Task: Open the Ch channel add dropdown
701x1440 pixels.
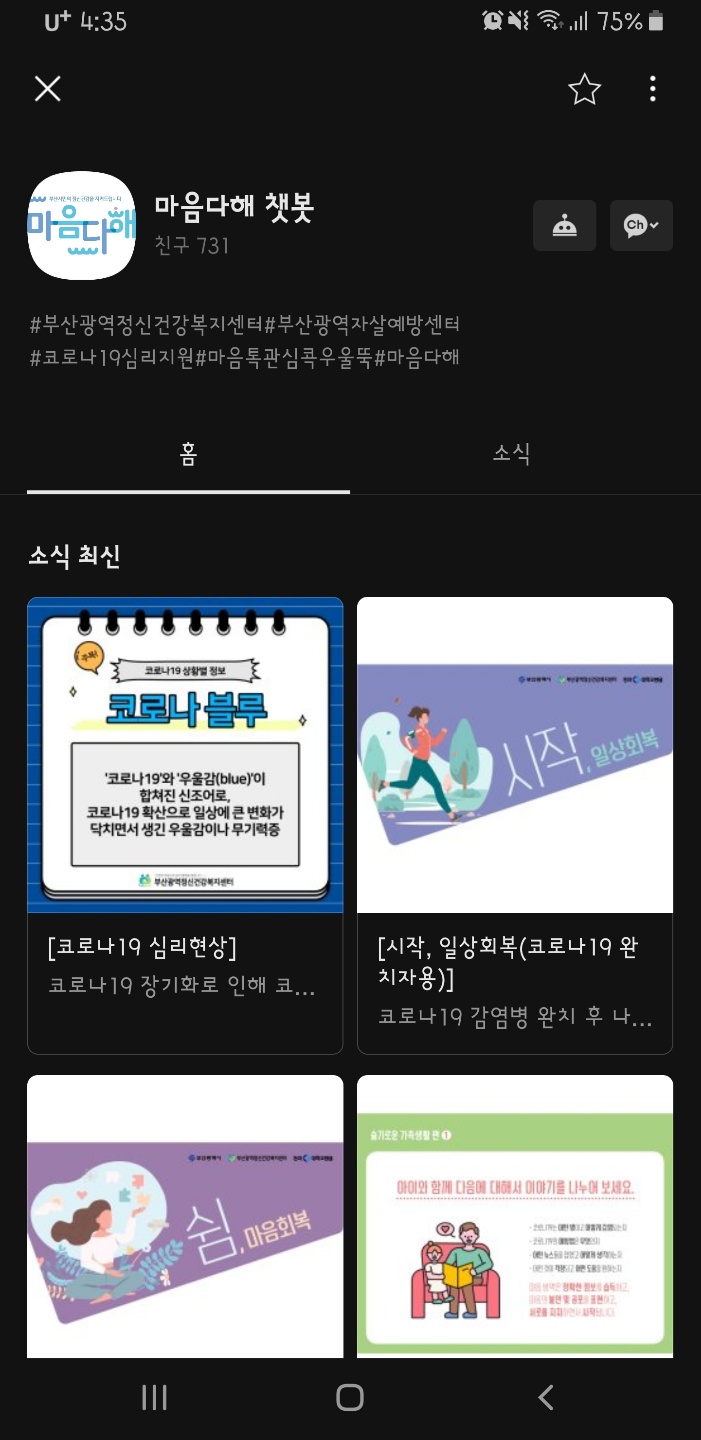Action: pos(641,225)
